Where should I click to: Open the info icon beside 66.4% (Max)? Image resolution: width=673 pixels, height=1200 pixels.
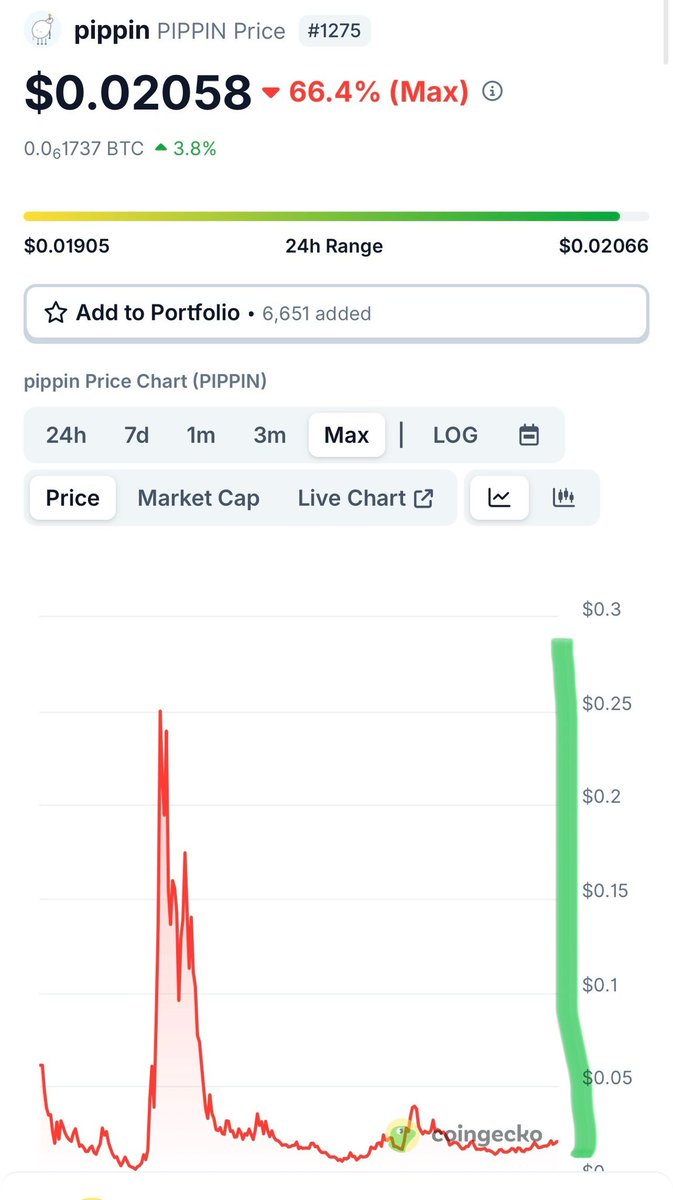(x=492, y=92)
